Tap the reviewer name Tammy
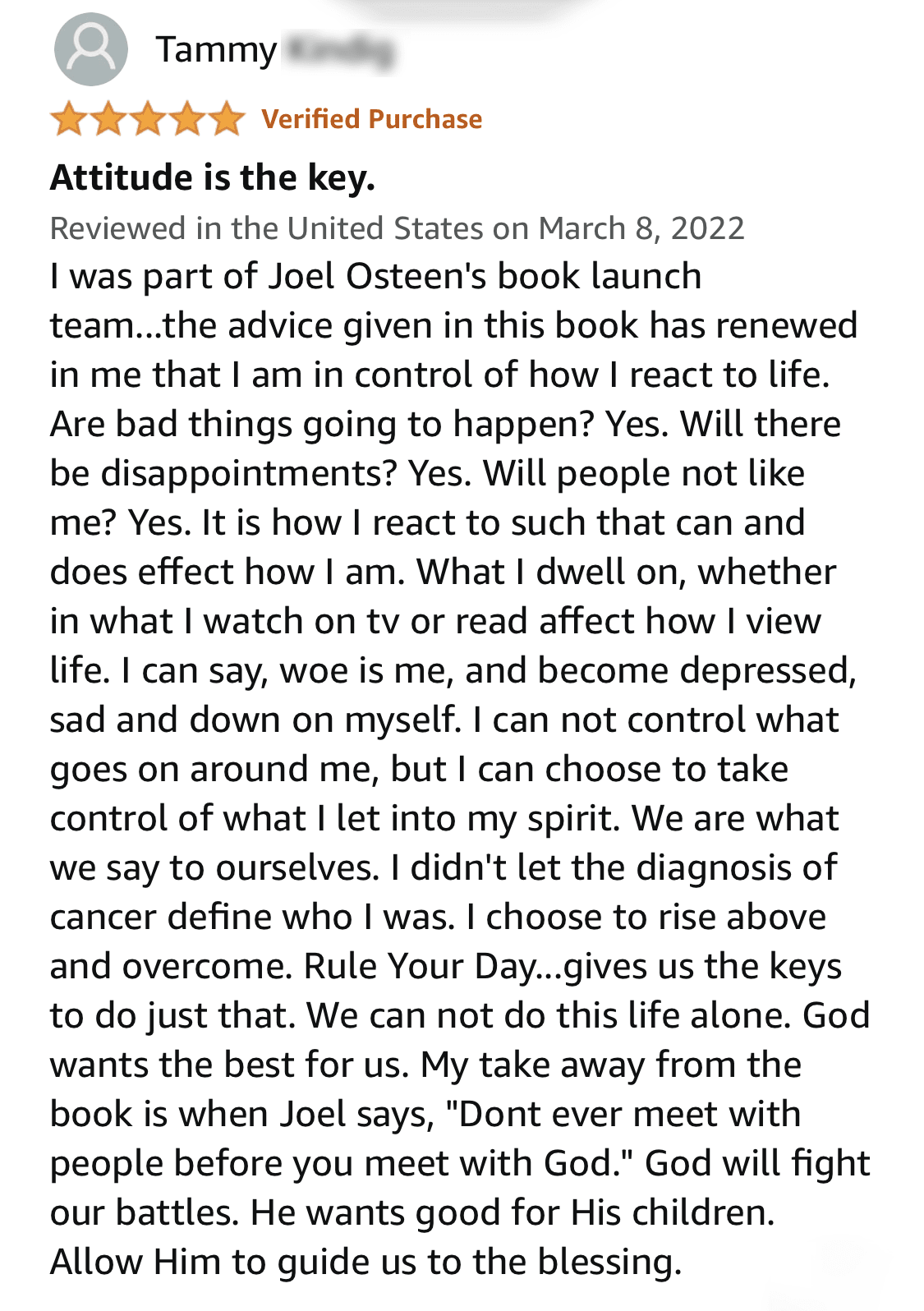The height and width of the screenshot is (1311, 924). click(x=217, y=51)
